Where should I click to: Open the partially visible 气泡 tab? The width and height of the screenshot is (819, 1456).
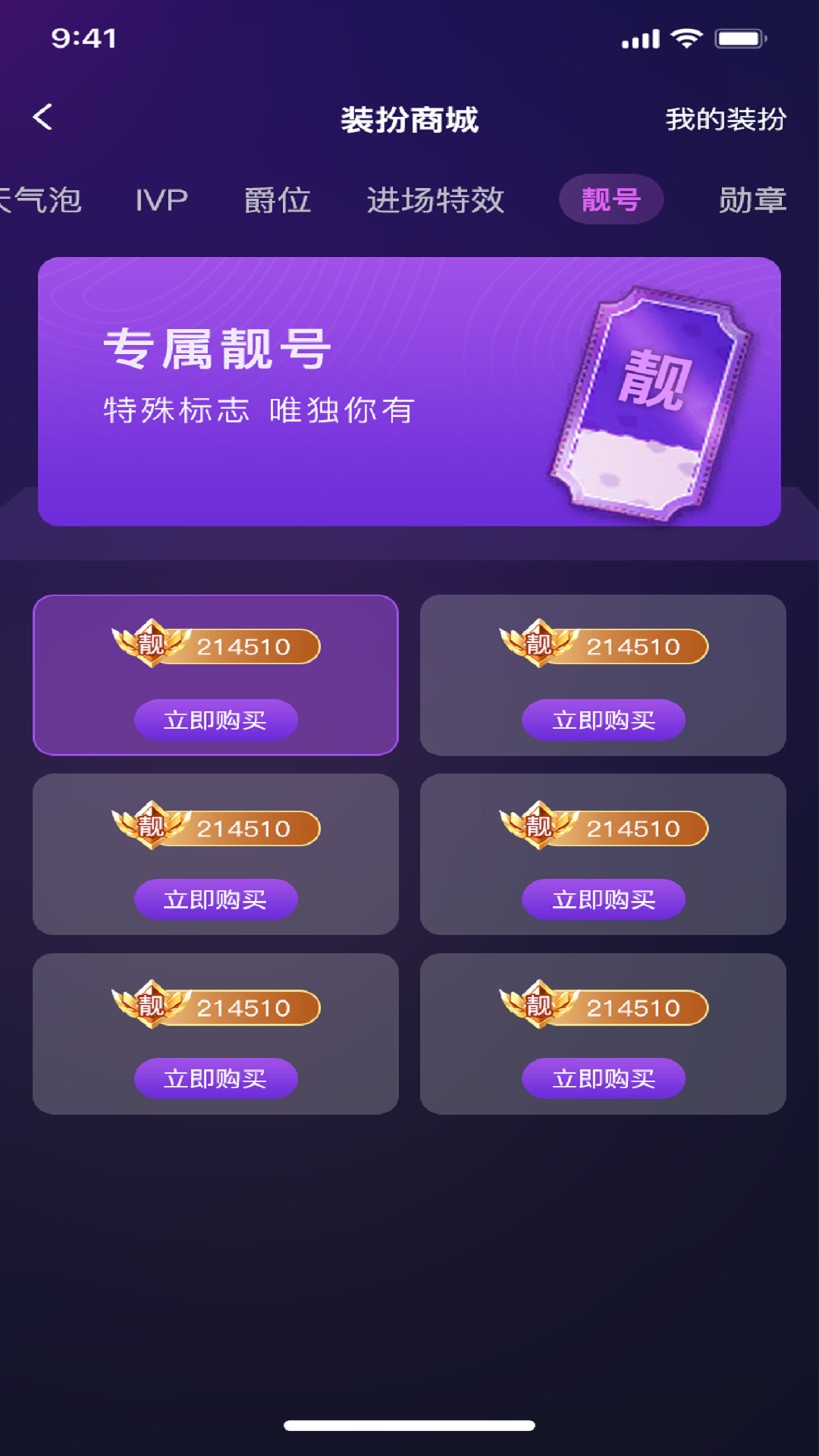[x=40, y=200]
